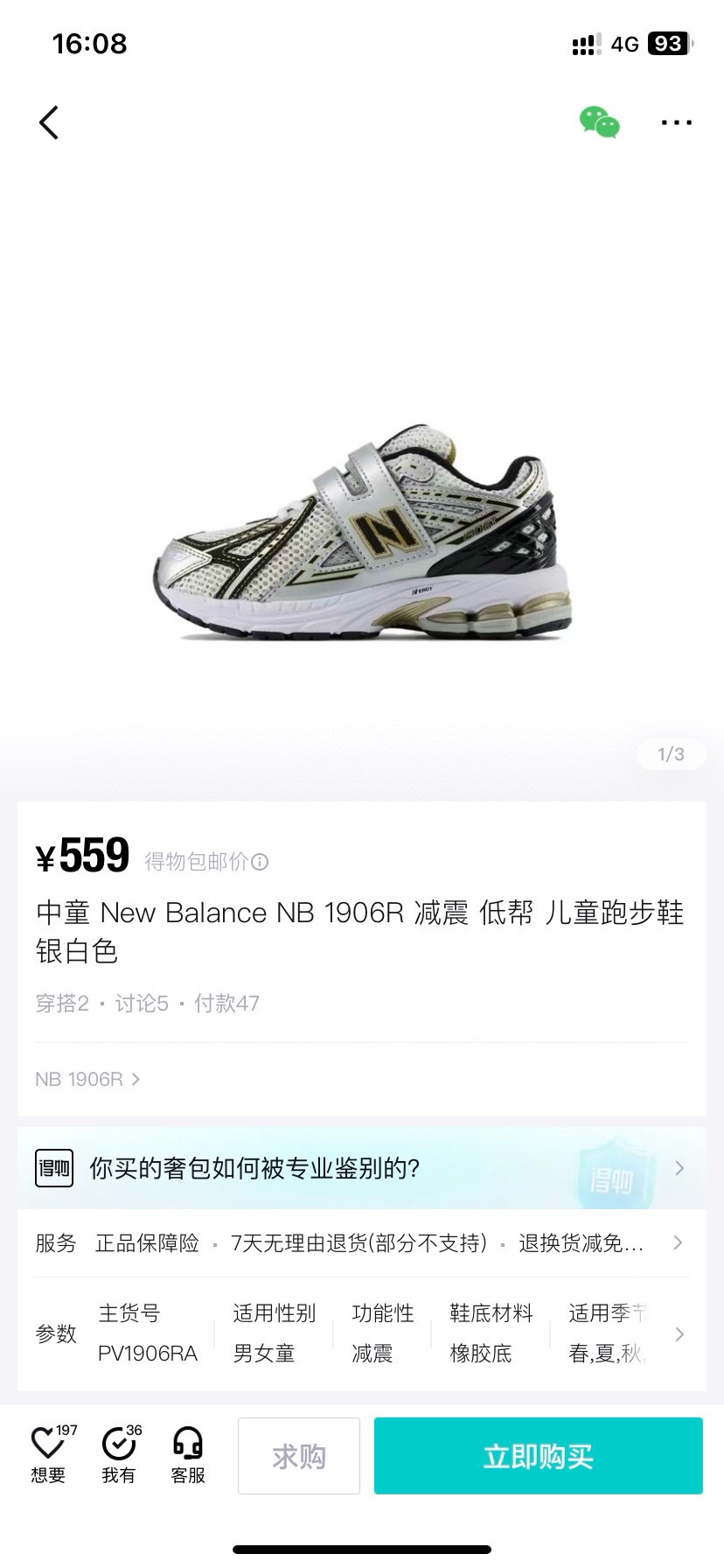Expand the 参数 parameters row

click(x=680, y=1333)
